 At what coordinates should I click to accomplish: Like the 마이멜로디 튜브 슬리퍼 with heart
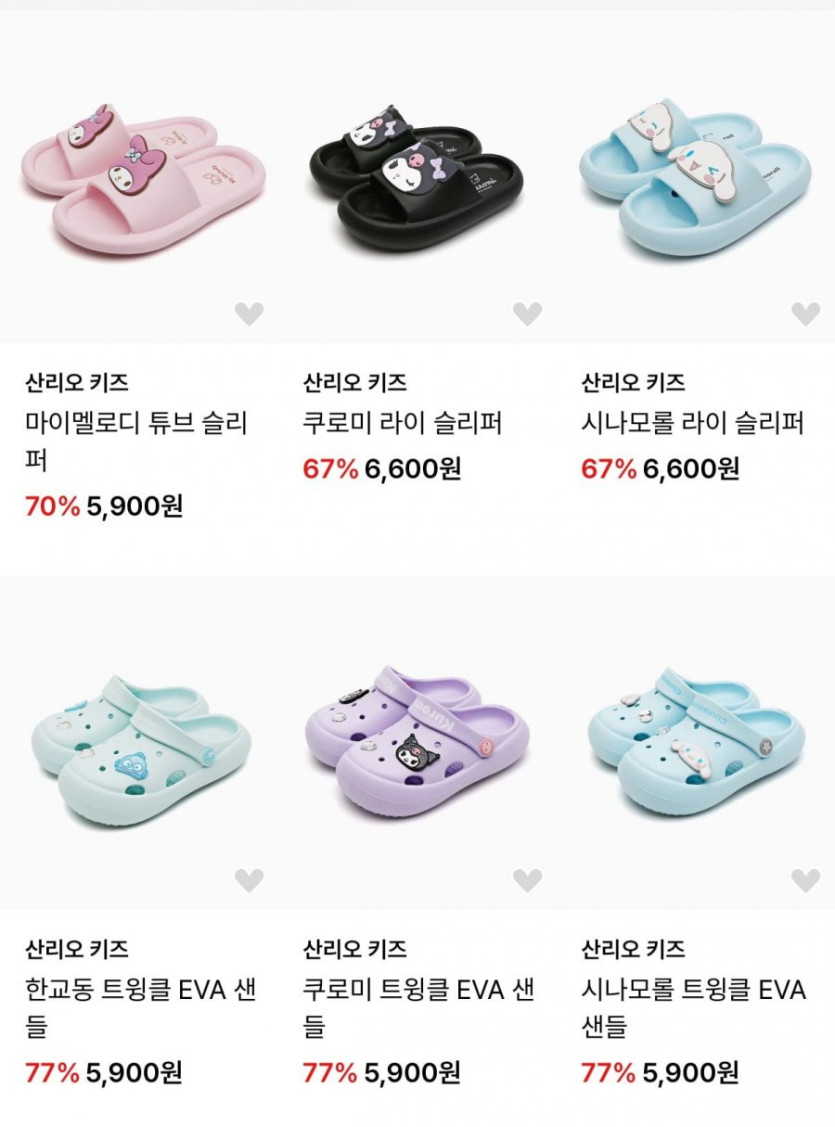click(x=249, y=314)
